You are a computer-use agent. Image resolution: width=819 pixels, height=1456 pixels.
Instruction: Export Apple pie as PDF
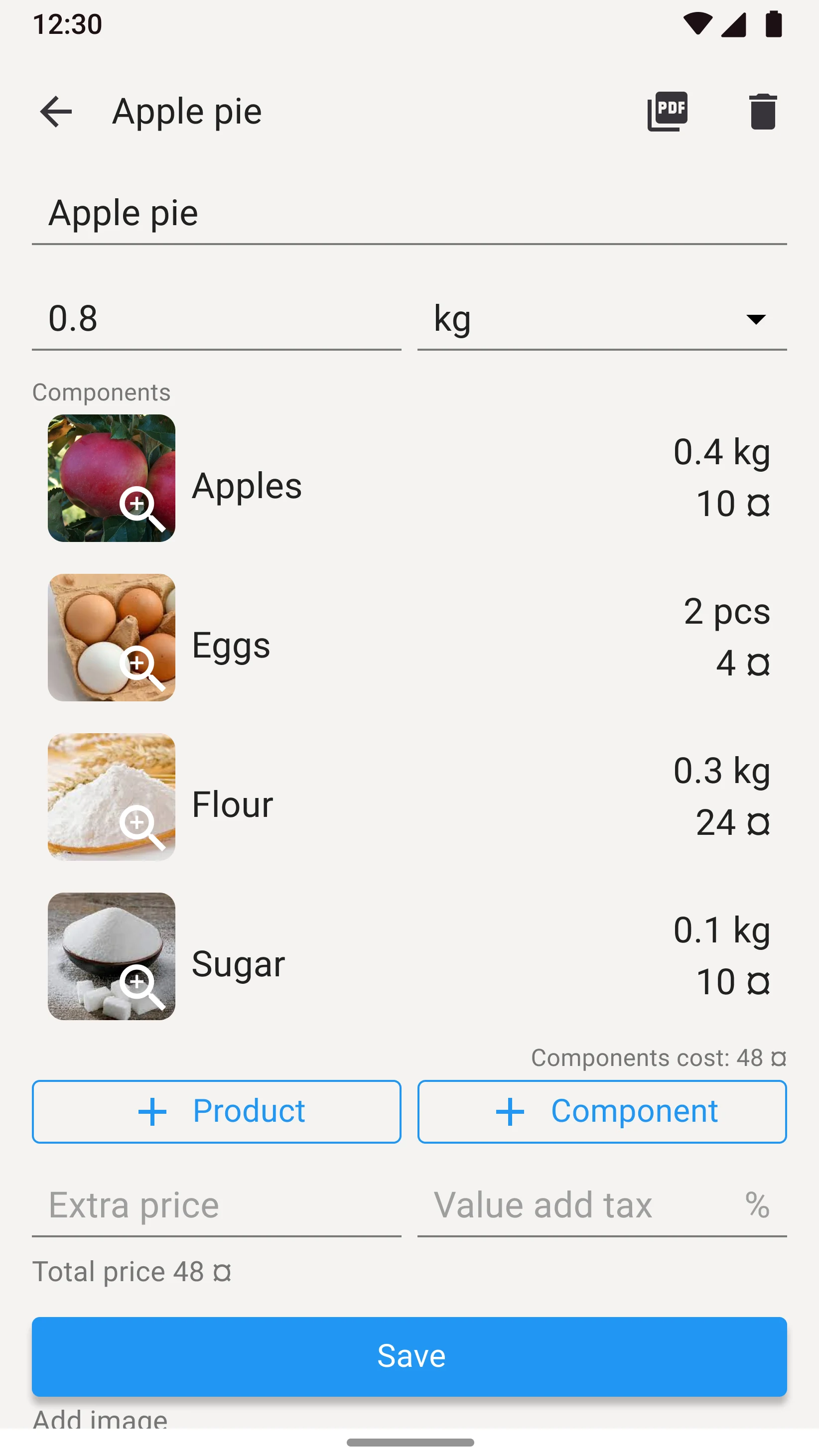[668, 112]
